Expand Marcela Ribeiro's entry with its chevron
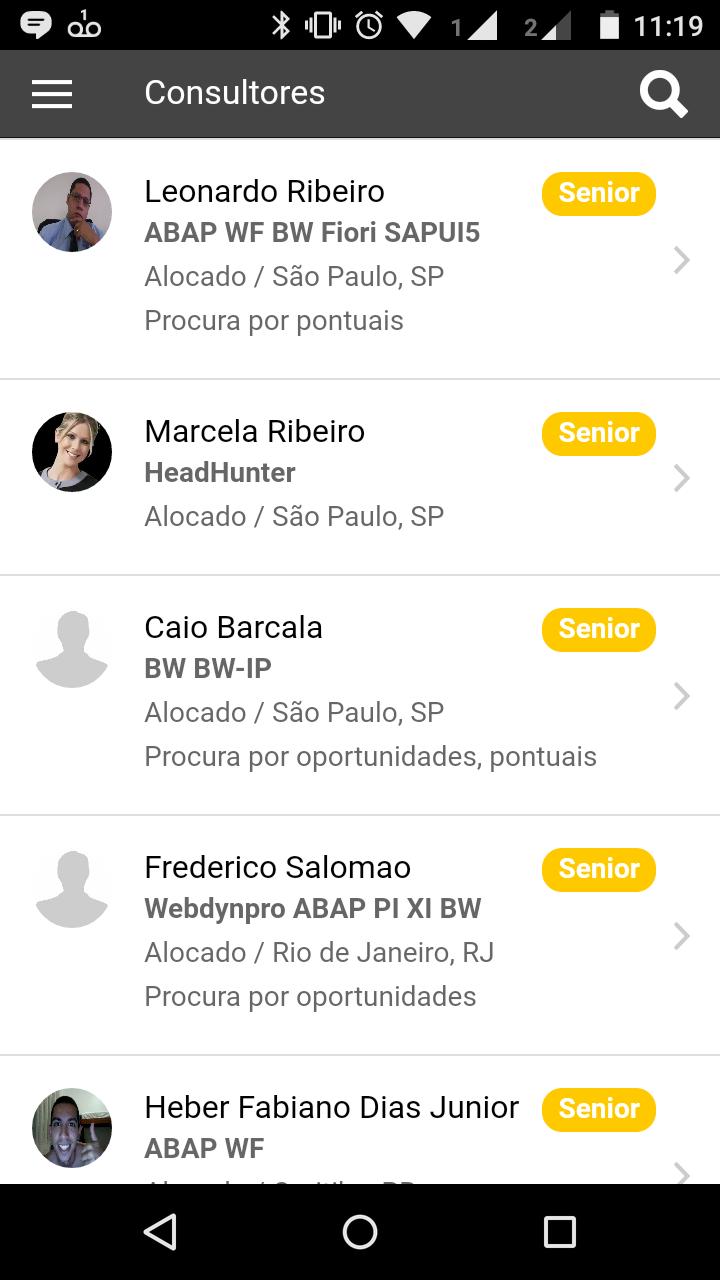720x1280 pixels. pos(682,477)
